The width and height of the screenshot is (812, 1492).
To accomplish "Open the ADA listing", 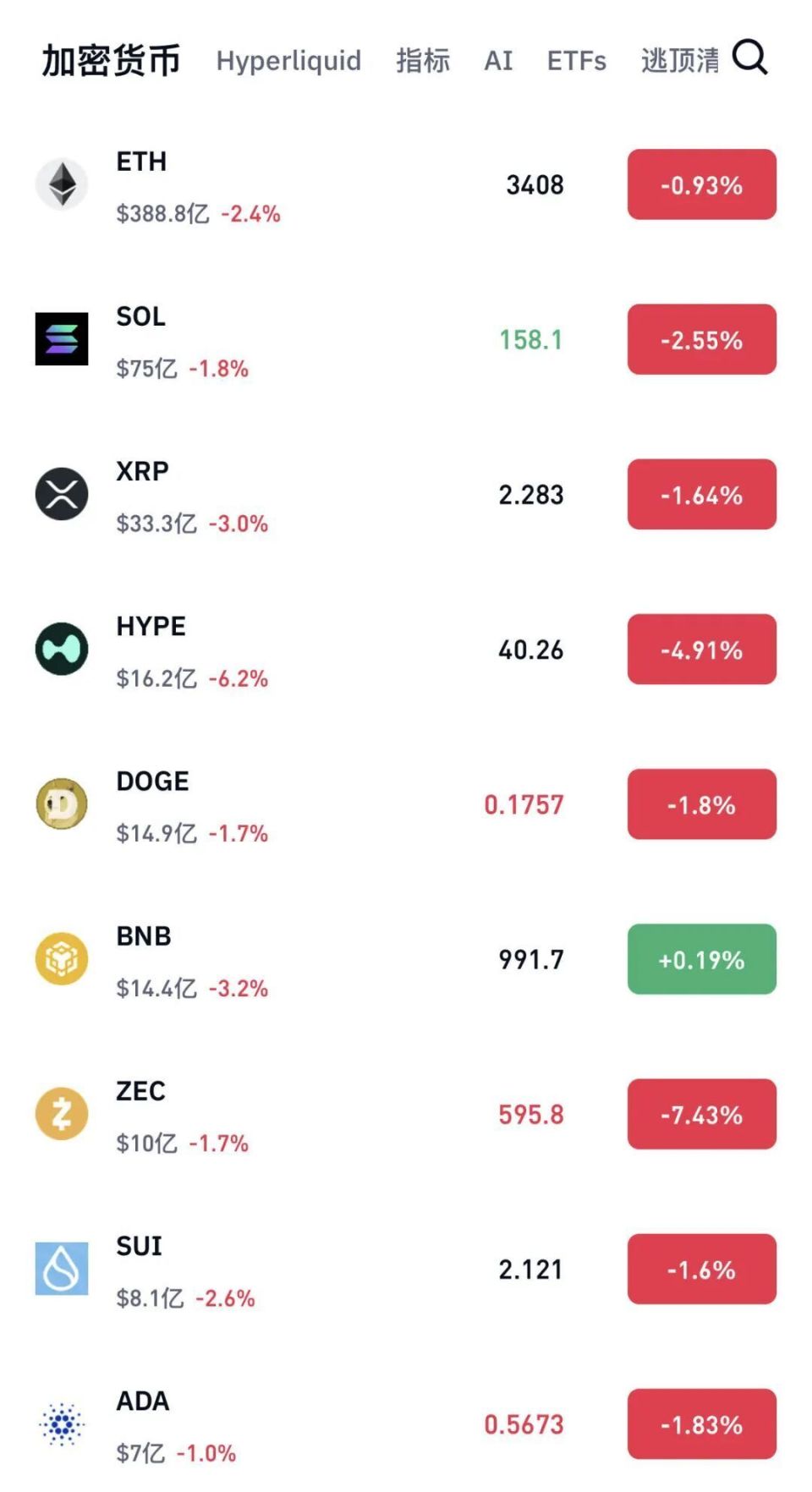I will [x=338, y=1424].
